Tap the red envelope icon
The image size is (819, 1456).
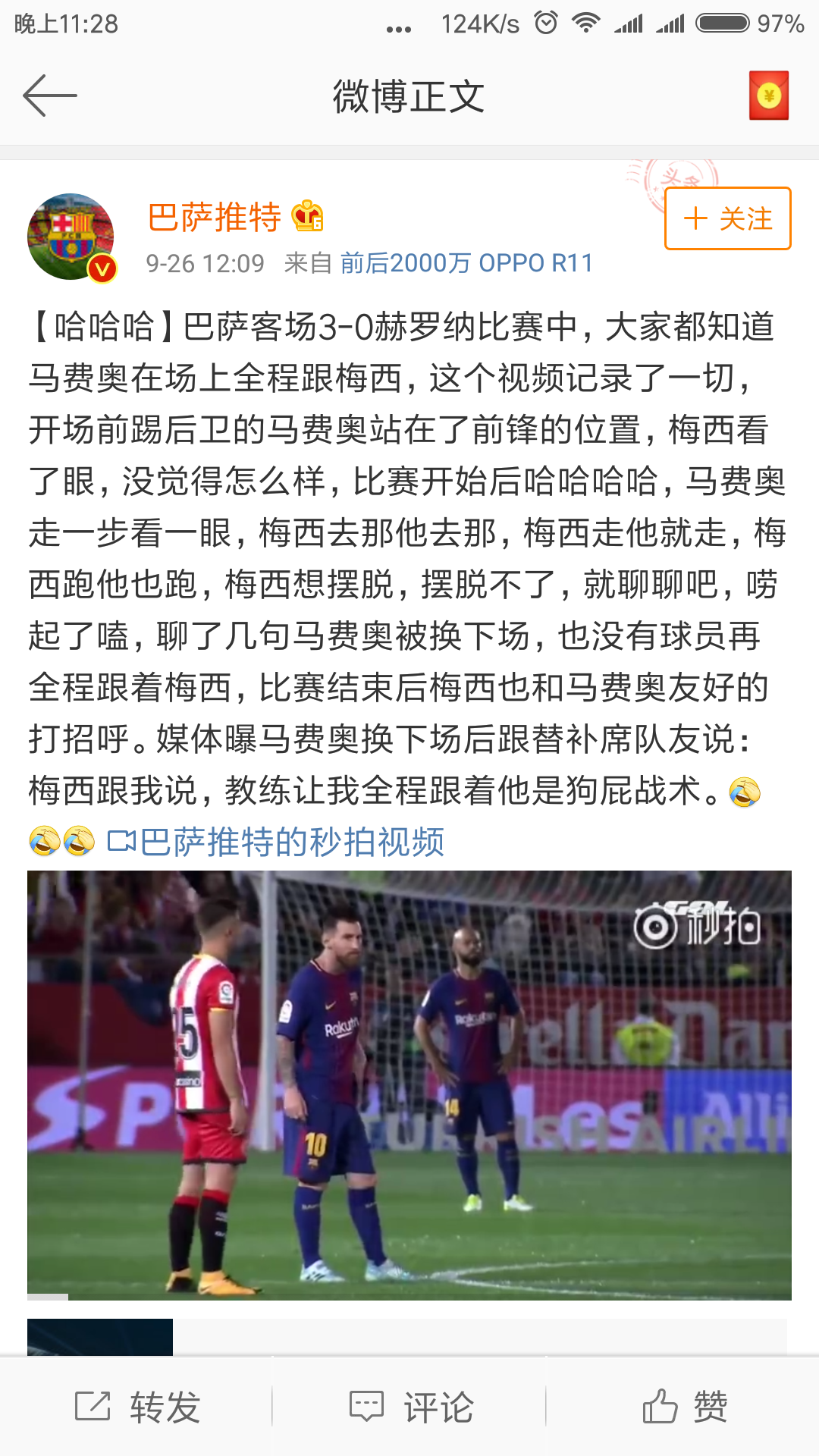click(768, 96)
